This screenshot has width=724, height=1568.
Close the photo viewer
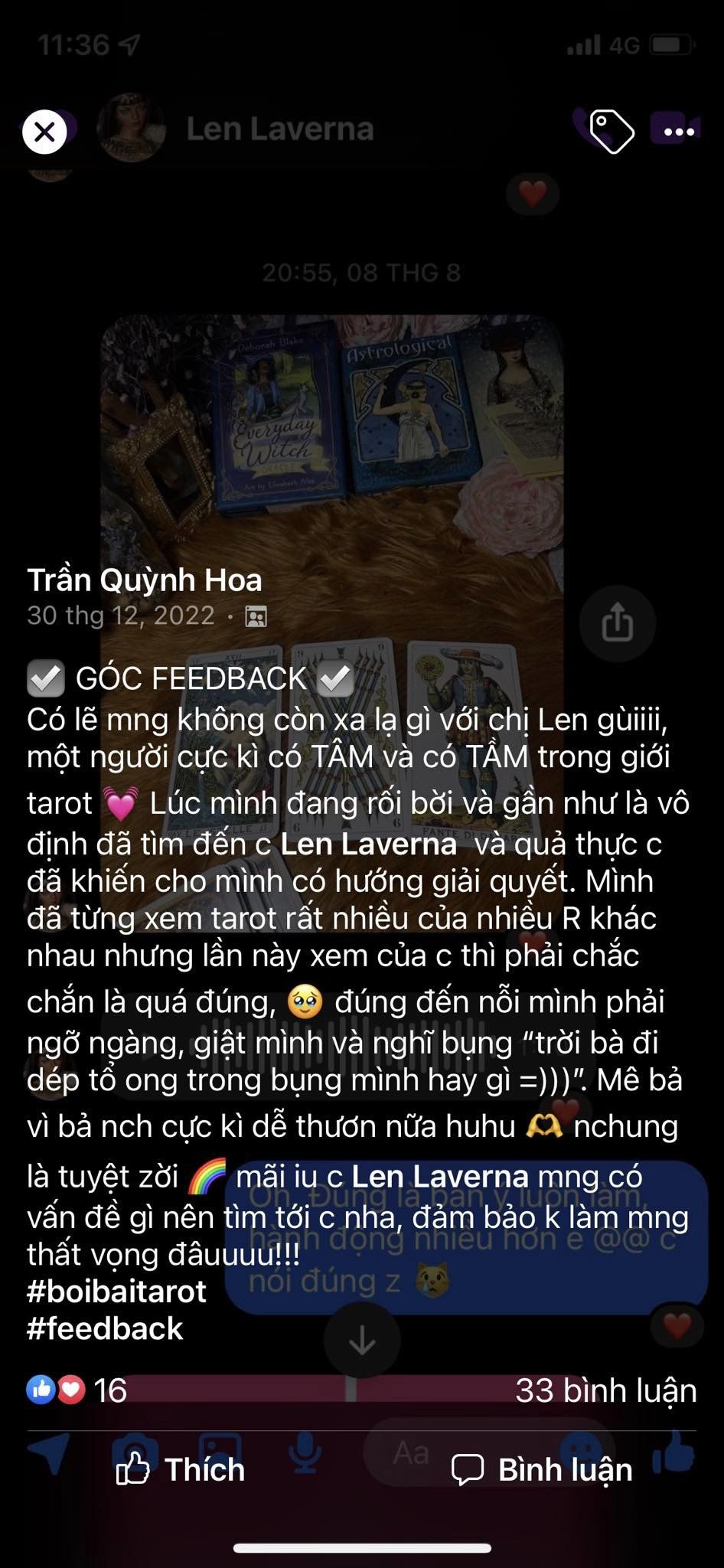(x=44, y=132)
